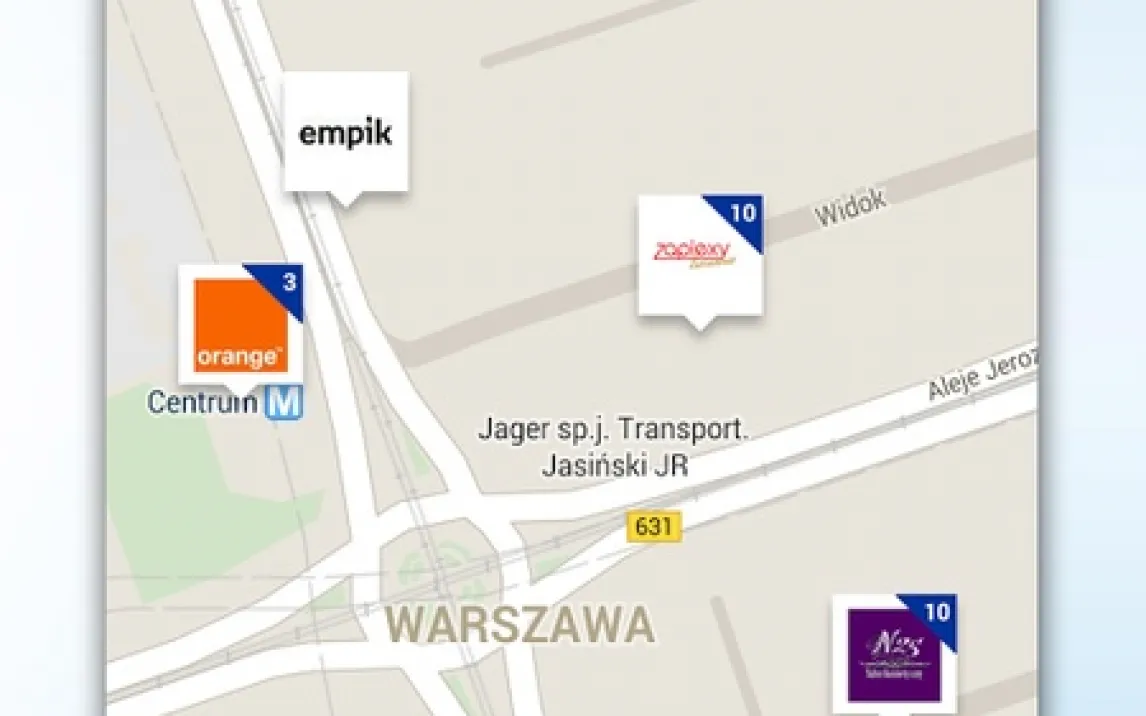Open the empik marker on the map
The height and width of the screenshot is (716, 1146).
(x=346, y=132)
